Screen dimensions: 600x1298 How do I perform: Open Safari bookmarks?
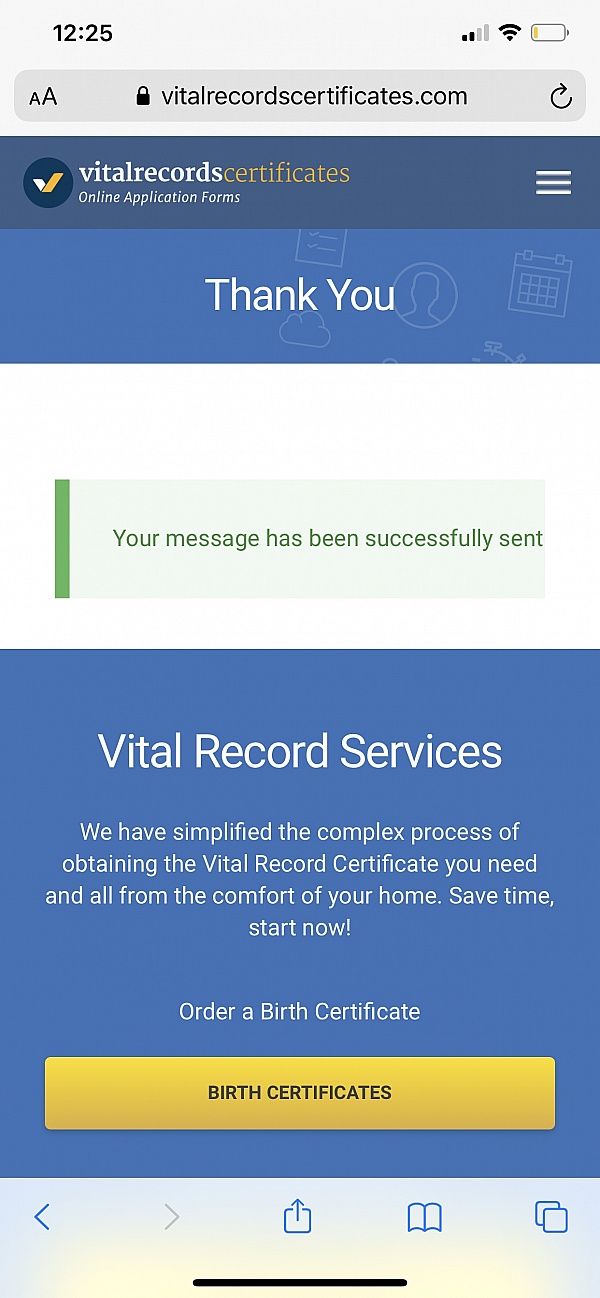tap(425, 1217)
